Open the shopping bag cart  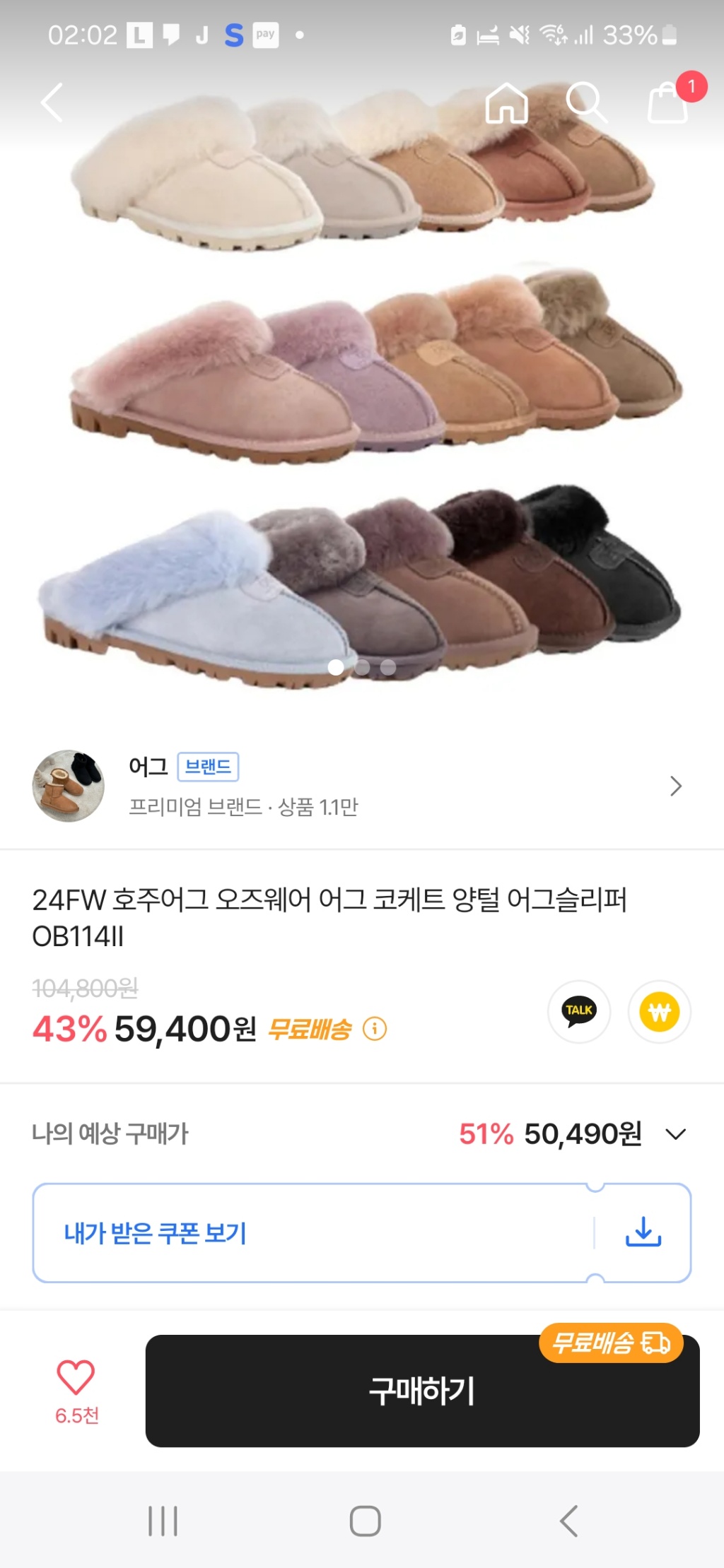tap(668, 103)
